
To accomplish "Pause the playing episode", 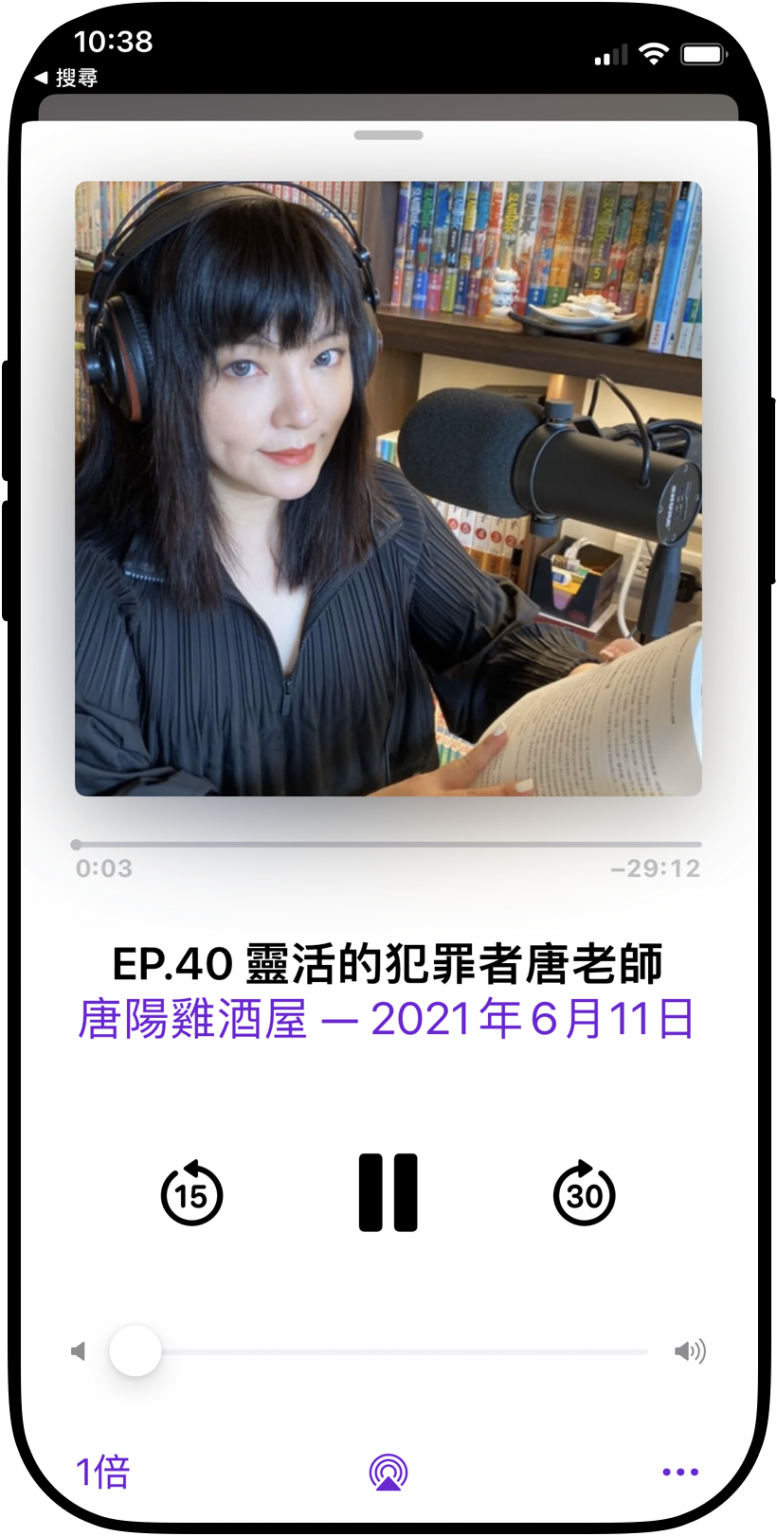I will point(388,1192).
